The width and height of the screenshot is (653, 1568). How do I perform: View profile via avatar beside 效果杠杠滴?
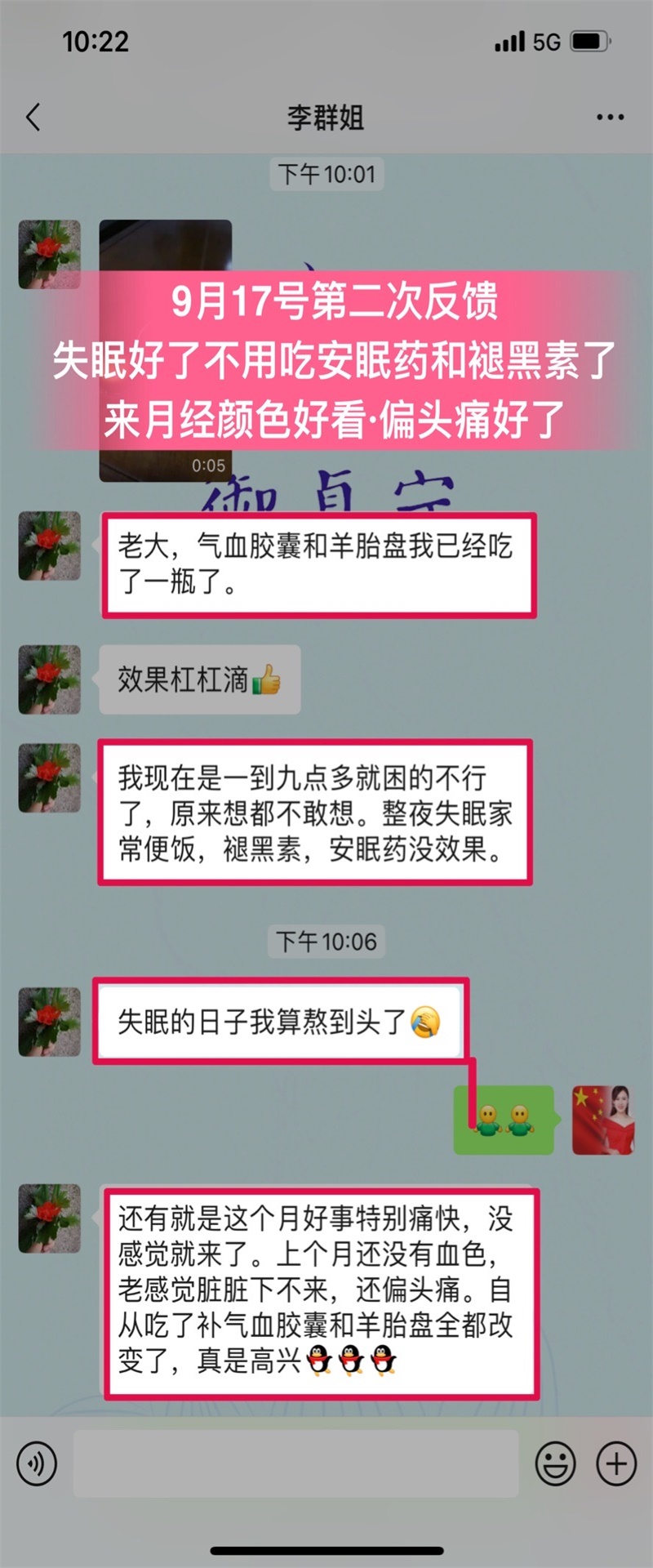click(x=50, y=679)
